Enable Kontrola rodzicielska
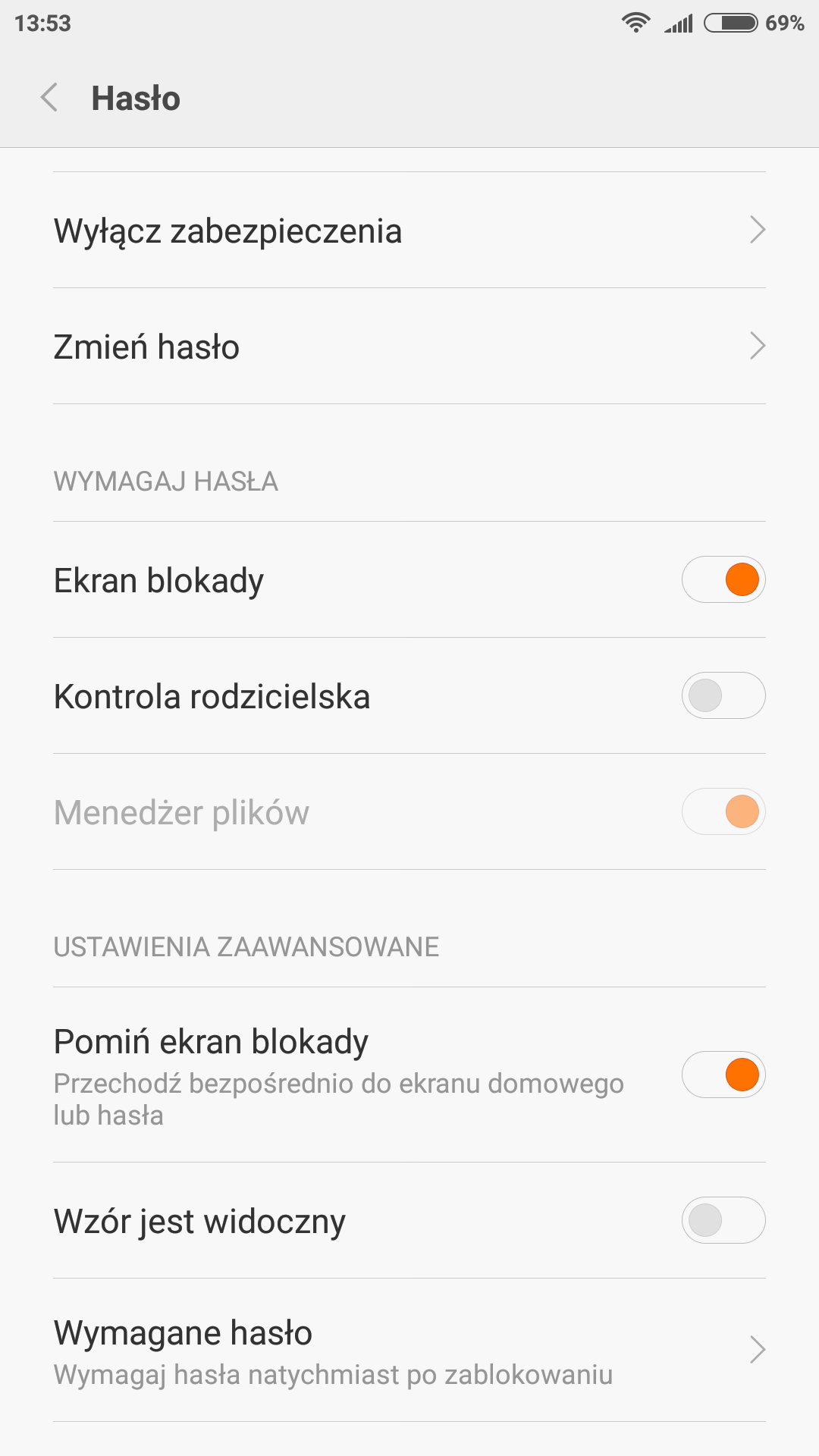The width and height of the screenshot is (819, 1456). coord(723,696)
